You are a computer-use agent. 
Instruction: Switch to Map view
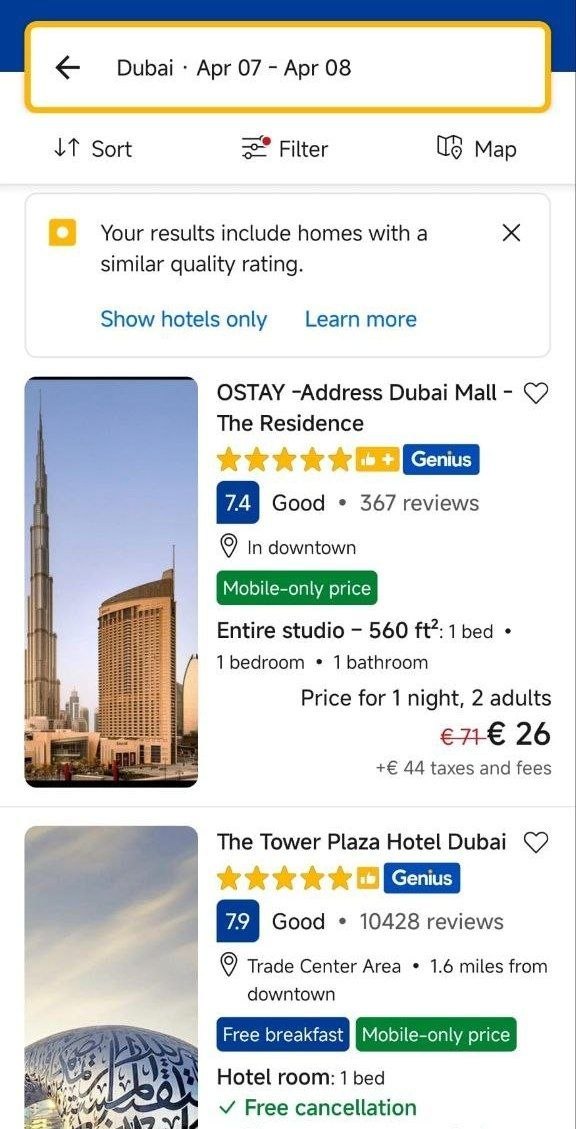click(x=477, y=149)
